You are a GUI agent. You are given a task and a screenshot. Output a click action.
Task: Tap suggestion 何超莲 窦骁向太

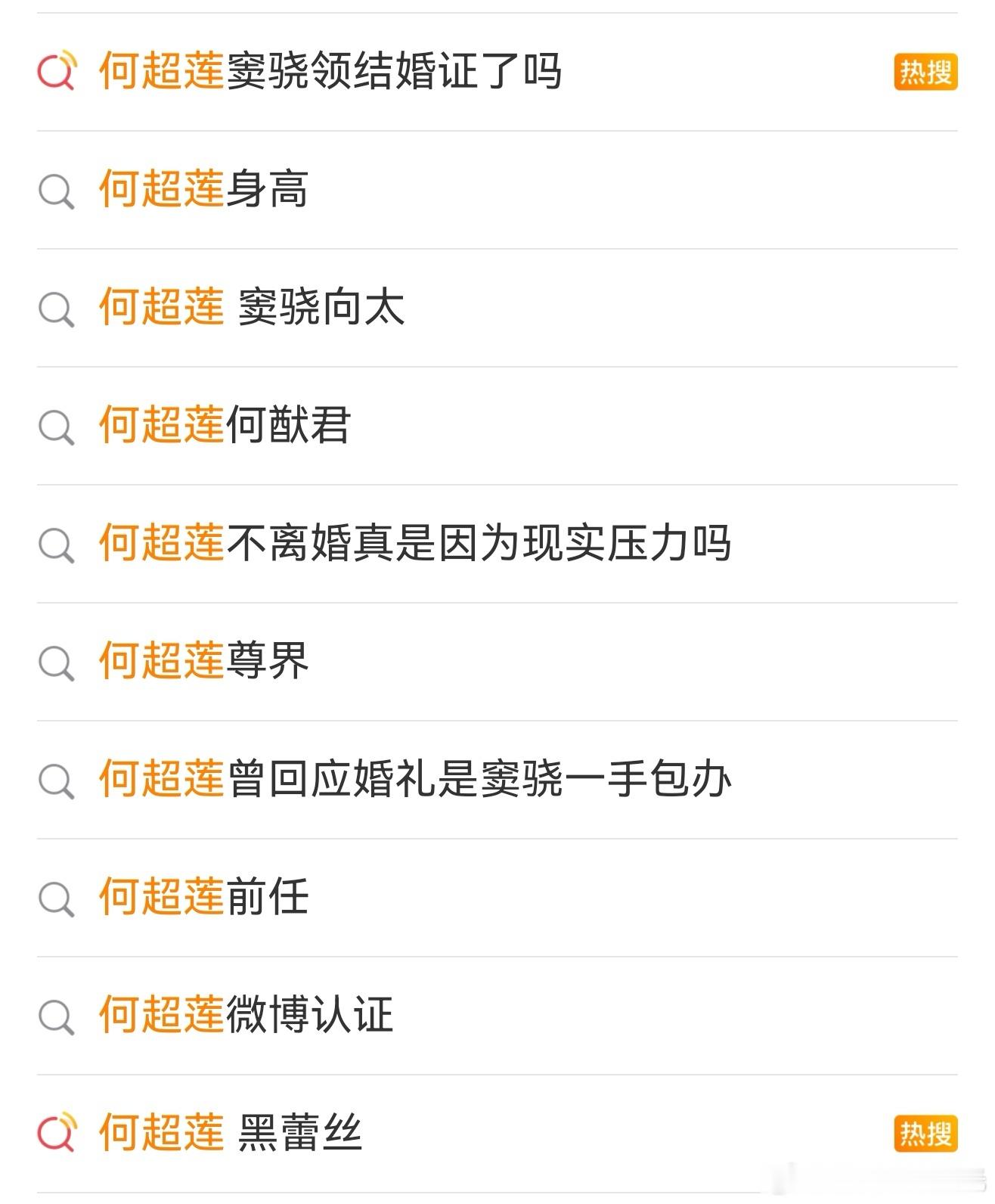[x=497, y=308]
